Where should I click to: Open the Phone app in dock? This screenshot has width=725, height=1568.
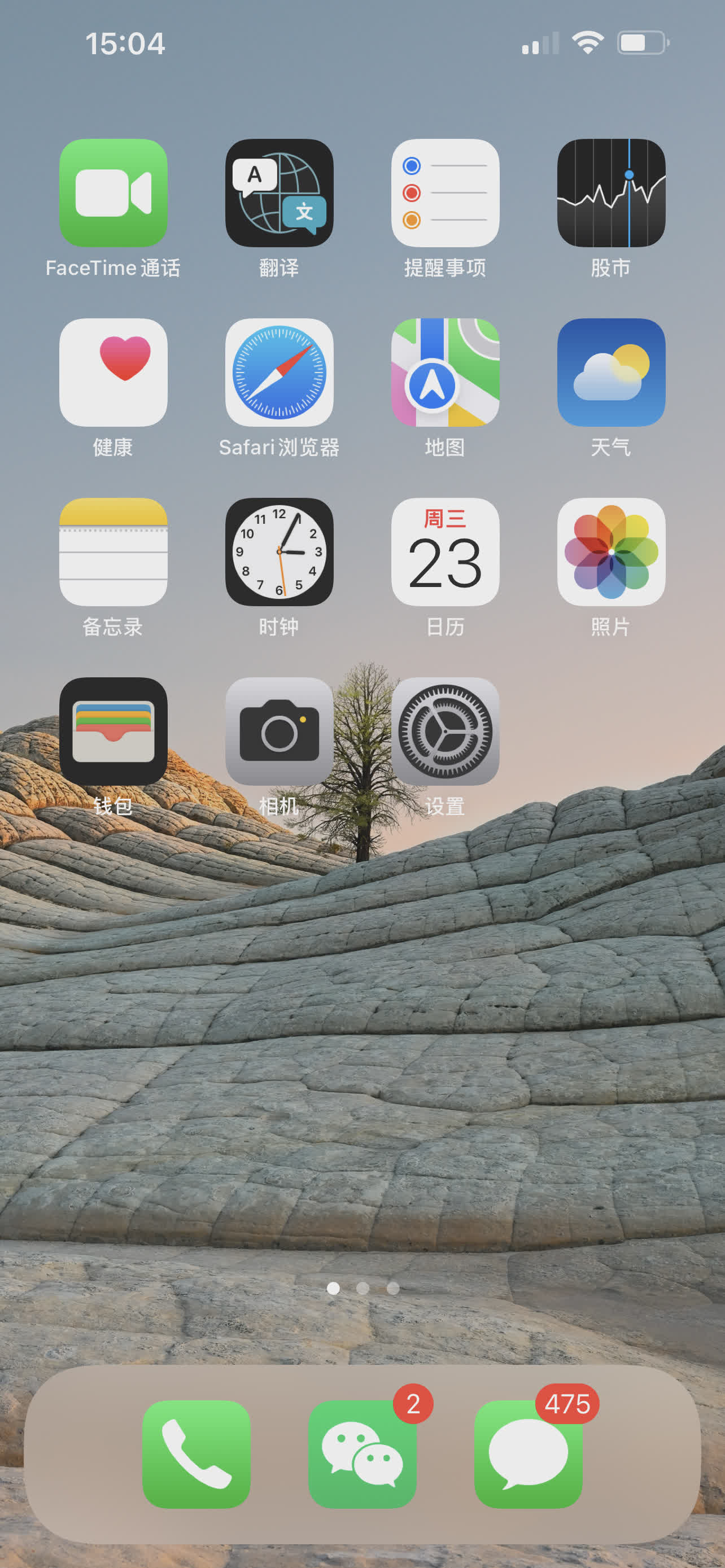coord(196,1453)
